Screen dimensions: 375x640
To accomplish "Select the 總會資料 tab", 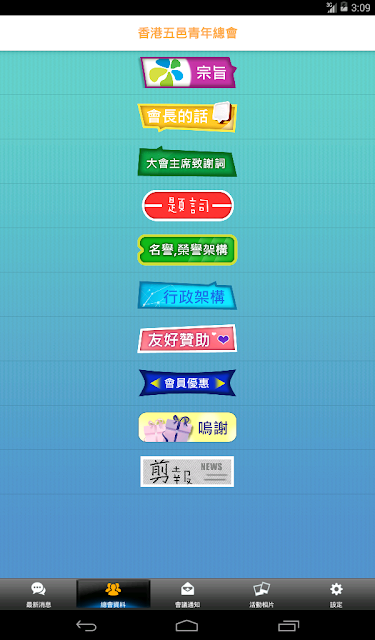I will pyautogui.click(x=113, y=594).
